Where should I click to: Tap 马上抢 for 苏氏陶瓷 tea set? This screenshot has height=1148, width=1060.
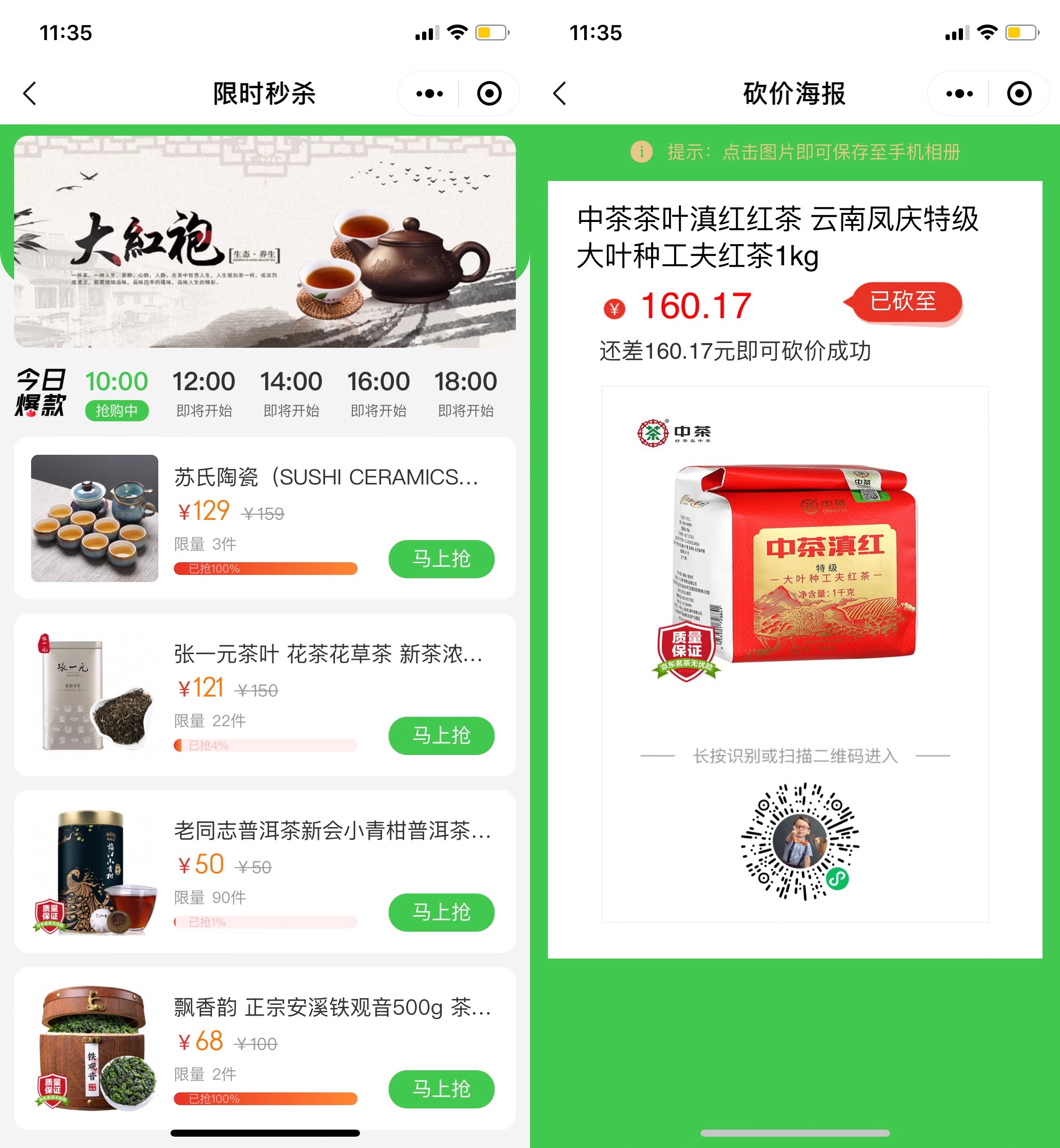click(x=441, y=559)
